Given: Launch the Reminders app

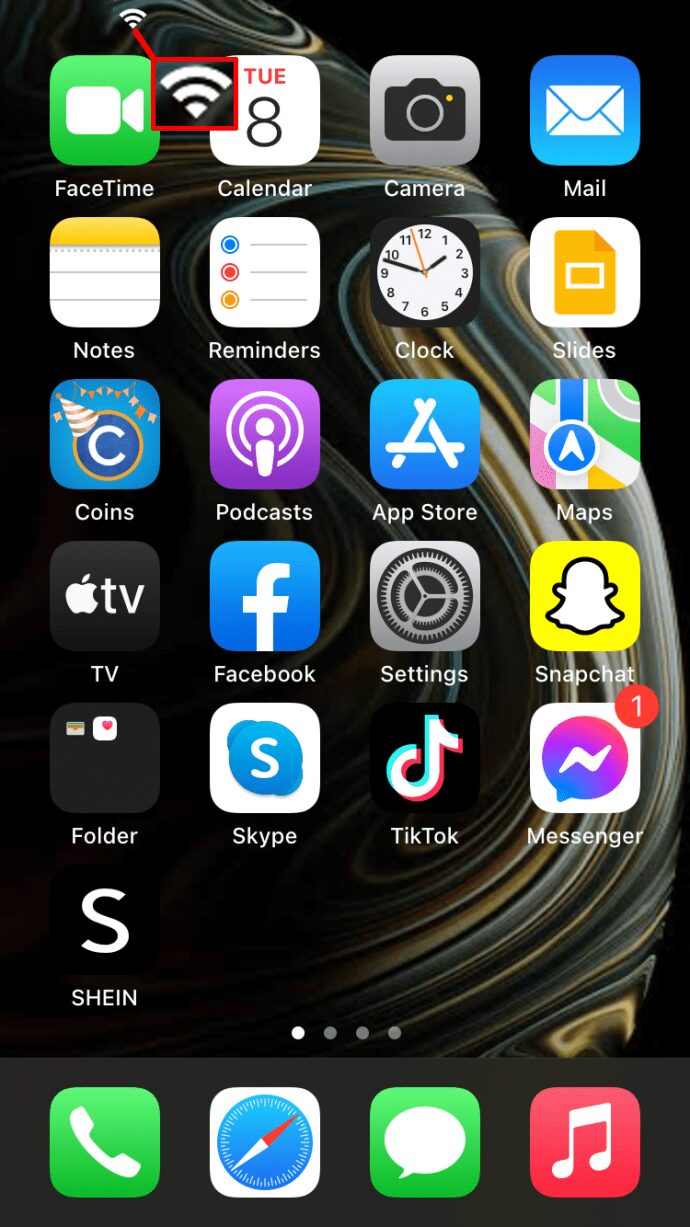Looking at the screenshot, I should pos(264,273).
